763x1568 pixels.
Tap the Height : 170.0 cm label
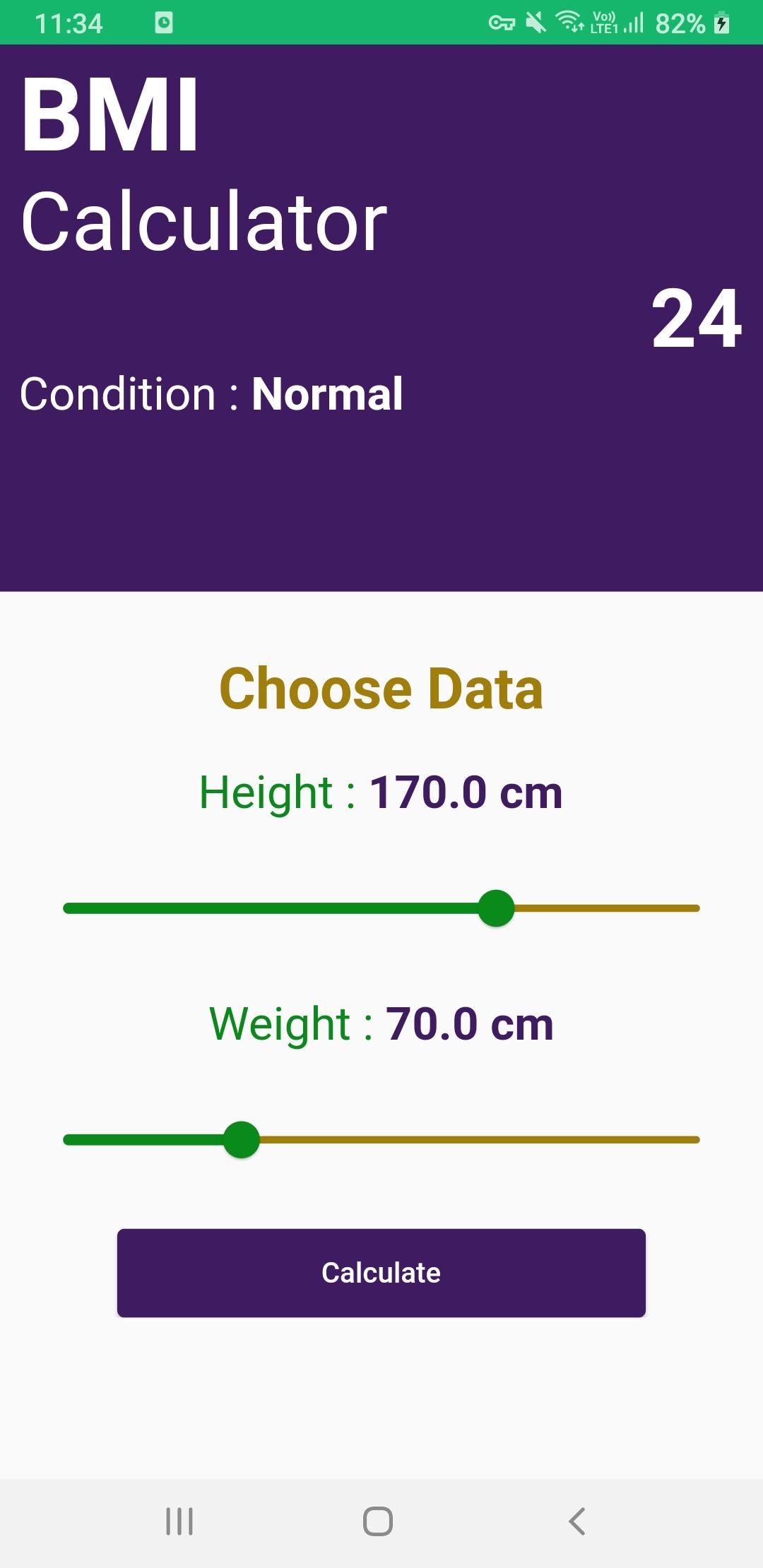coord(381,791)
